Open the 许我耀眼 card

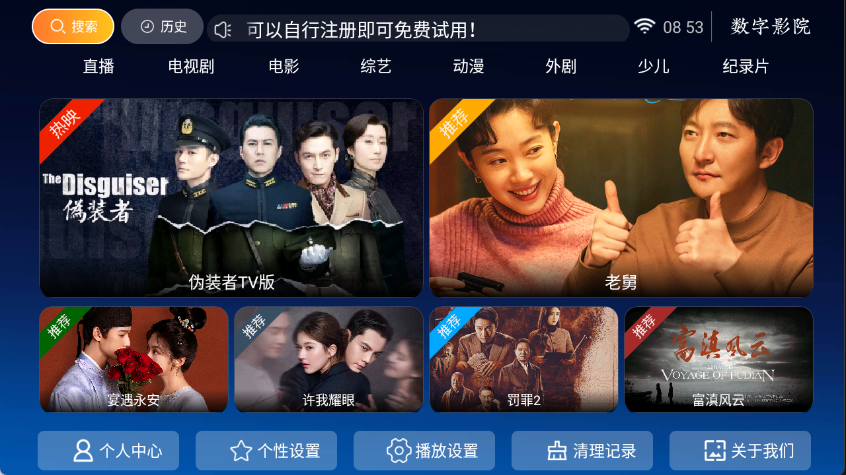coord(329,359)
